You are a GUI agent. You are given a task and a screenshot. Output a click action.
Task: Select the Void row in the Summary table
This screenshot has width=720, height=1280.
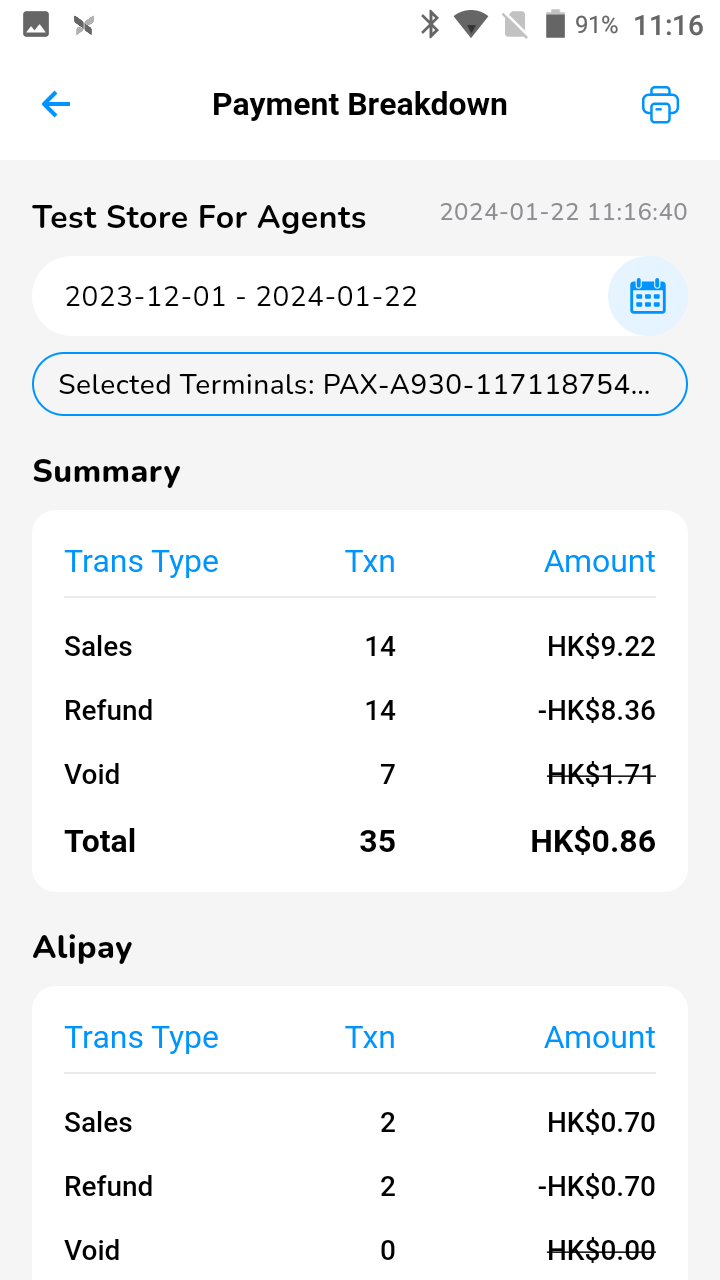click(x=360, y=774)
